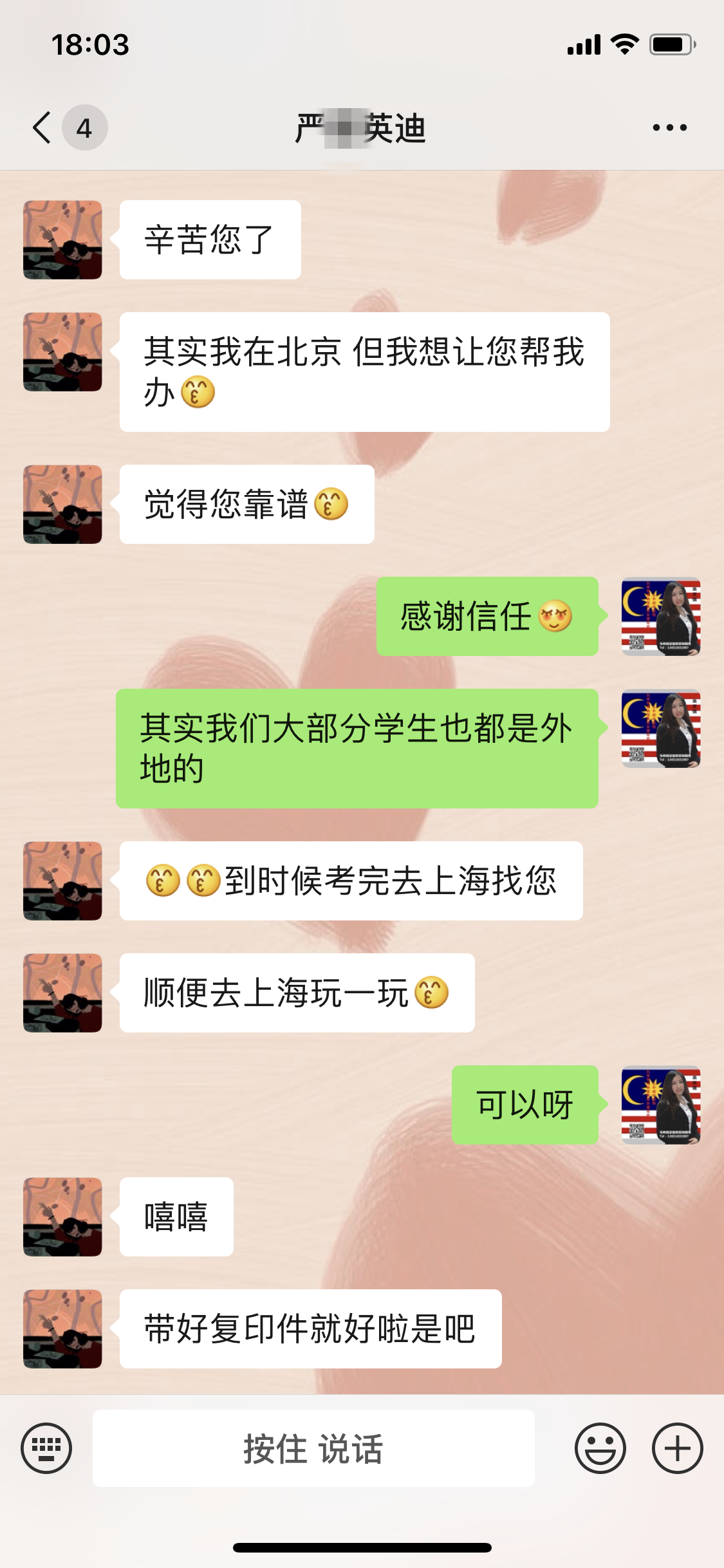Image resolution: width=724 pixels, height=1568 pixels.
Task: Tap the 按住 说话 voice button
Action: click(x=313, y=1448)
